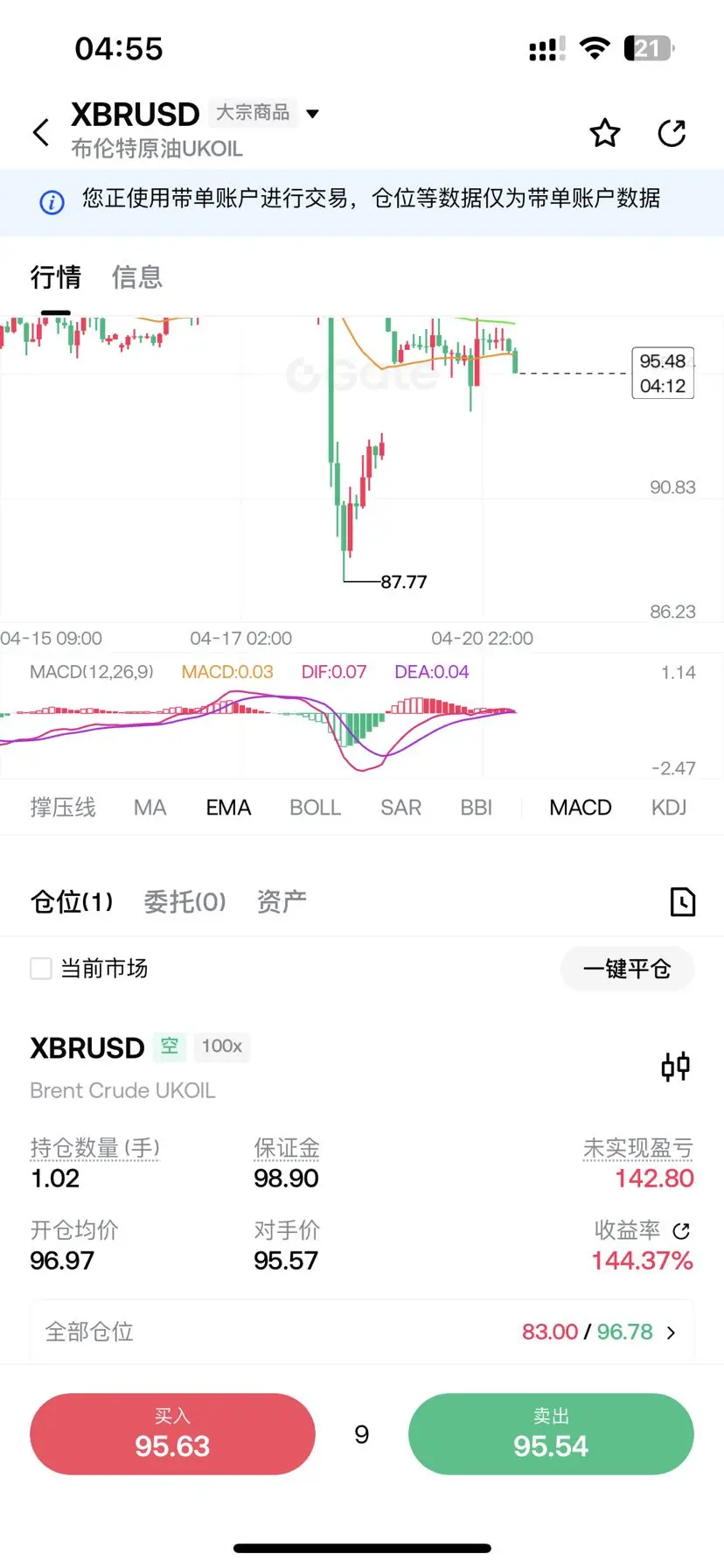Screen dimensions: 724x1568
Task: Select the BBI indicator
Action: pyautogui.click(x=476, y=807)
